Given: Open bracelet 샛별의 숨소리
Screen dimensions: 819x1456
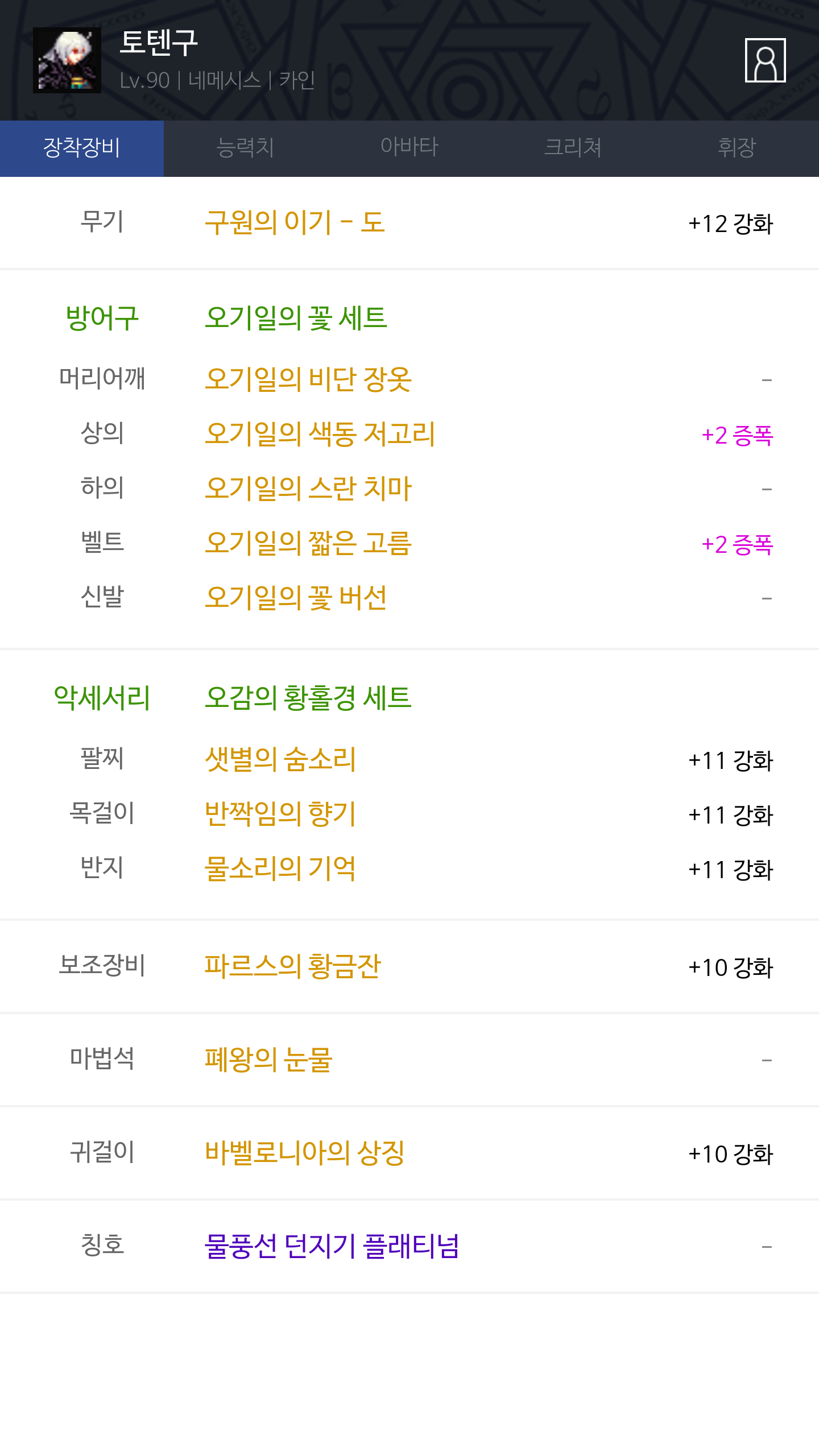Looking at the screenshot, I should point(280,759).
